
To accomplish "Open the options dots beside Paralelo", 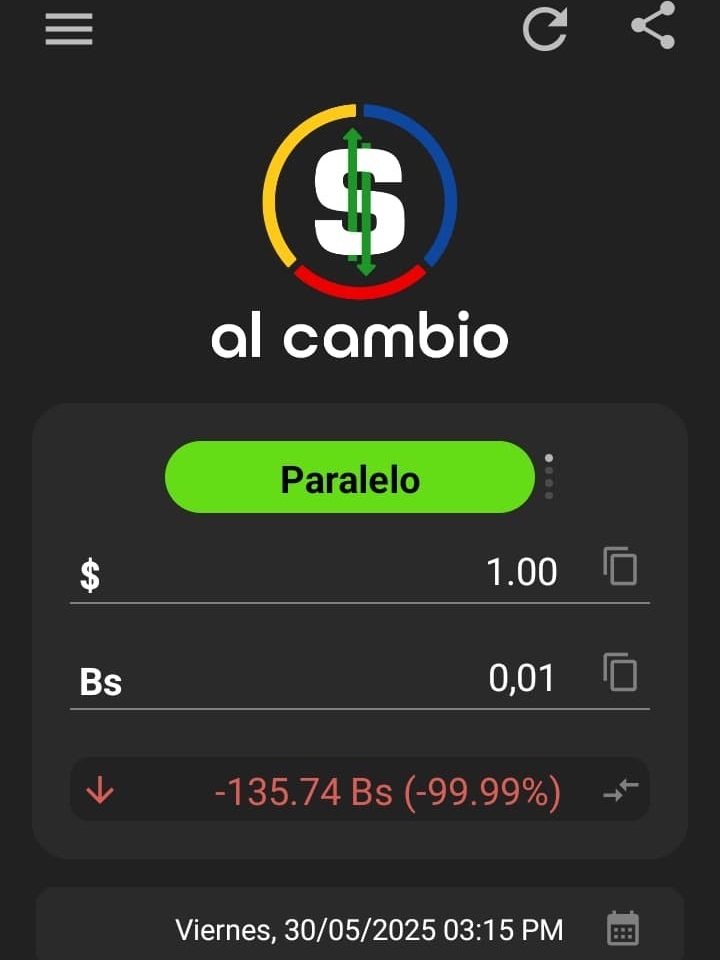I will 549,477.
